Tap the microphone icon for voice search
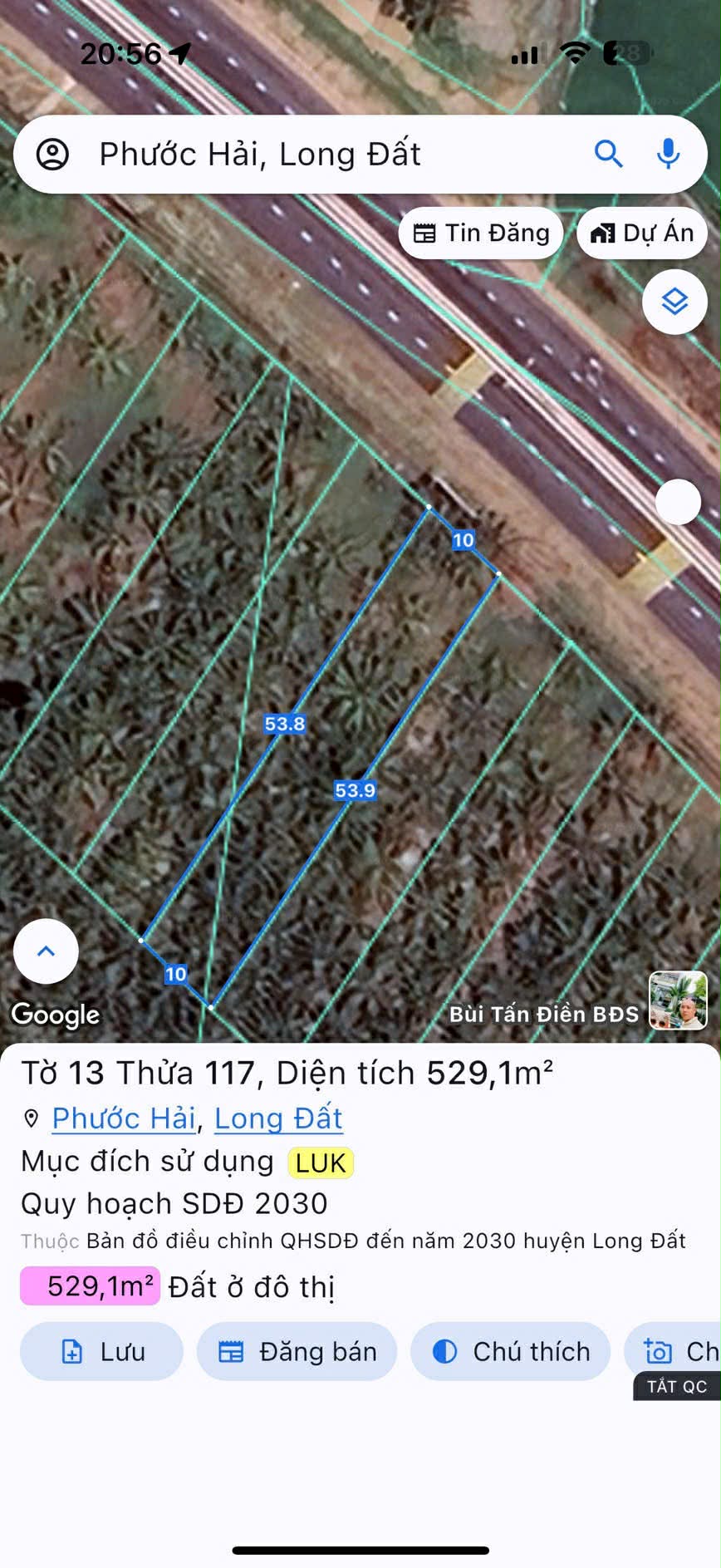Image resolution: width=721 pixels, height=1568 pixels. tap(669, 154)
